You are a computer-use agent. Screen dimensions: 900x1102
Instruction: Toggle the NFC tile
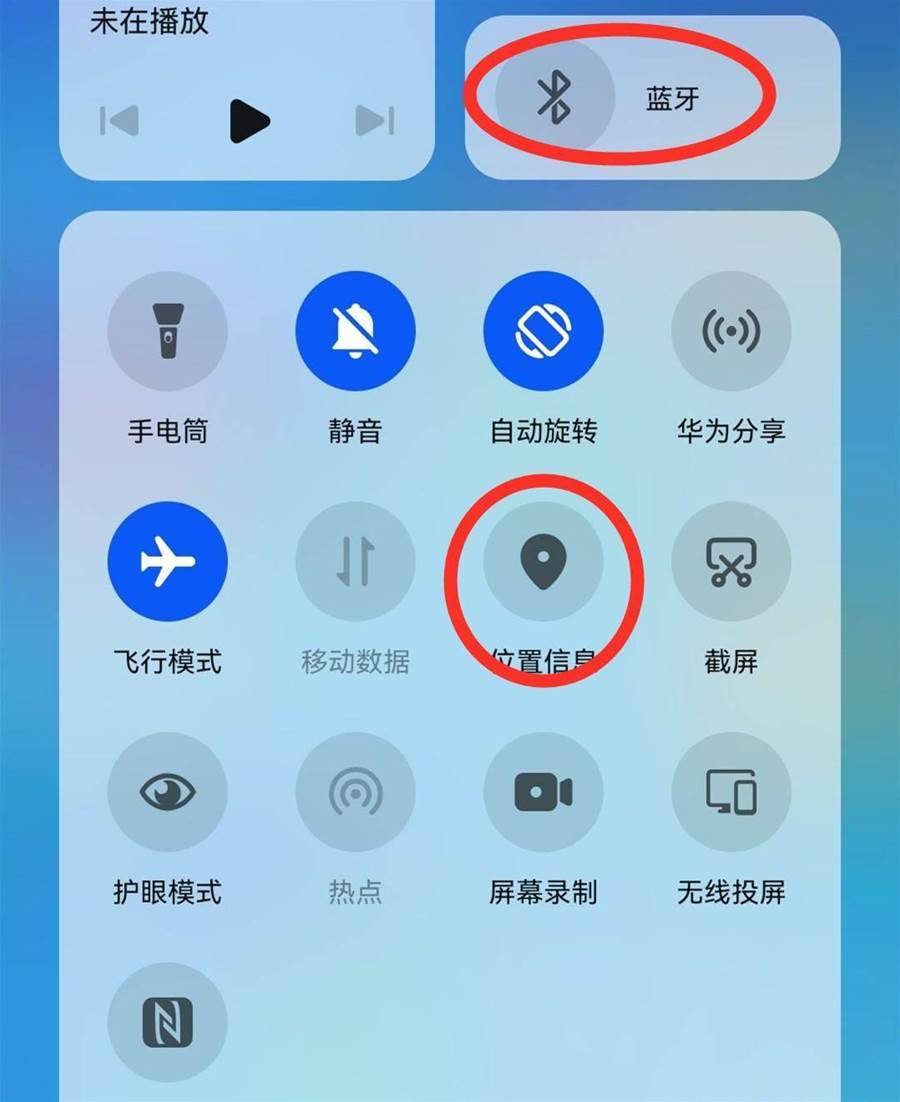[x=167, y=1023]
